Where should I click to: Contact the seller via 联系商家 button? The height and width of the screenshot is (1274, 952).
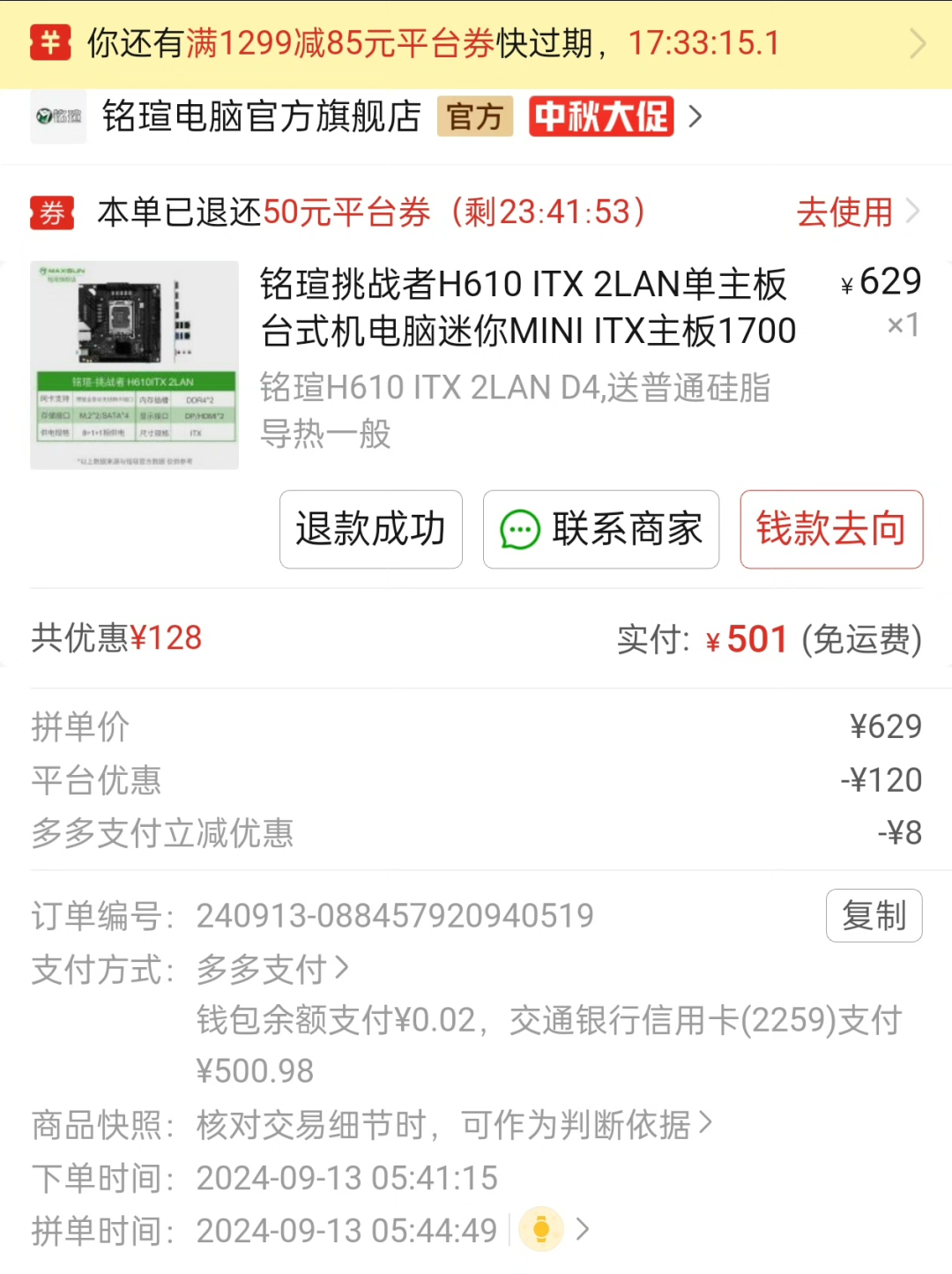pyautogui.click(x=600, y=529)
